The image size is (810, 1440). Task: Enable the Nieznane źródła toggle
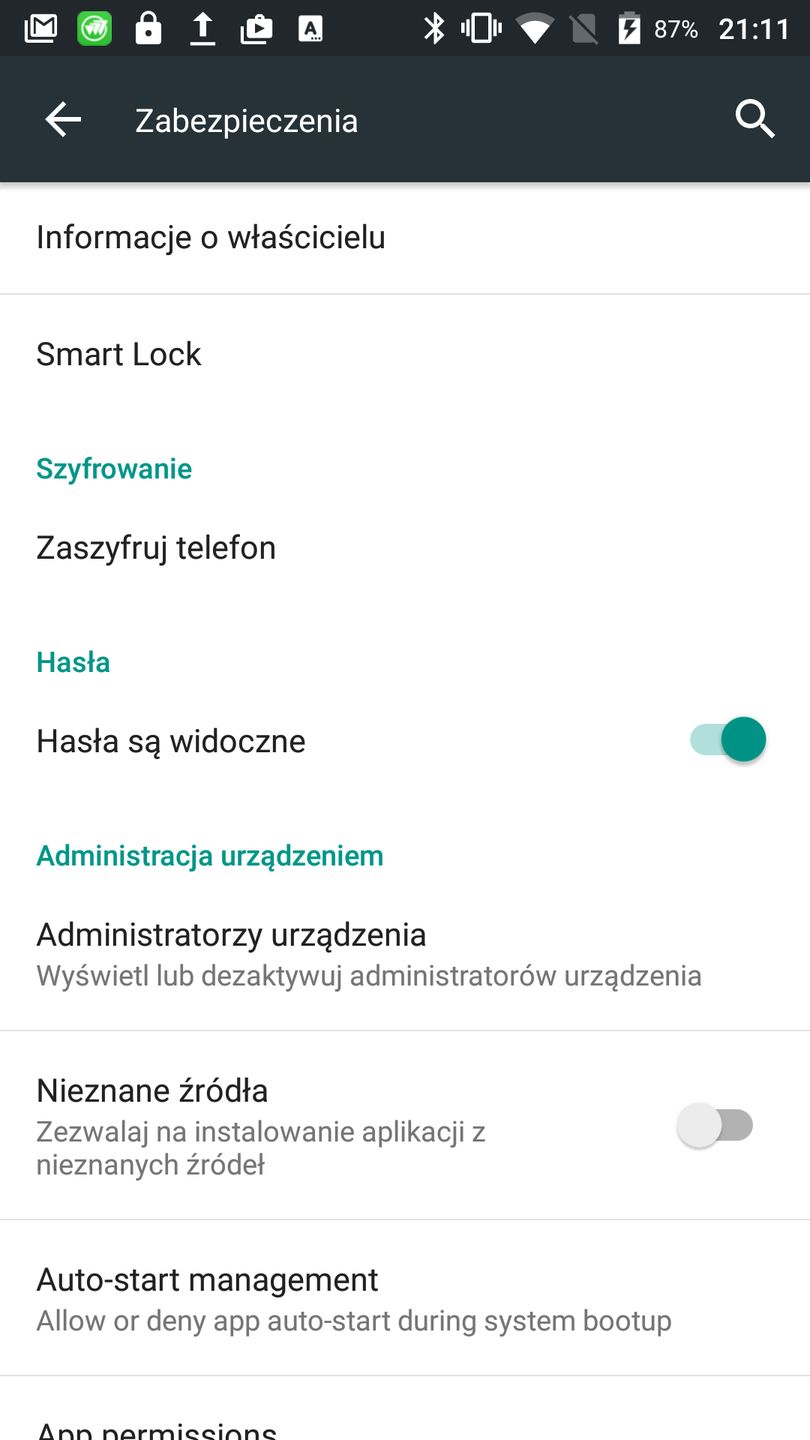pos(716,1125)
